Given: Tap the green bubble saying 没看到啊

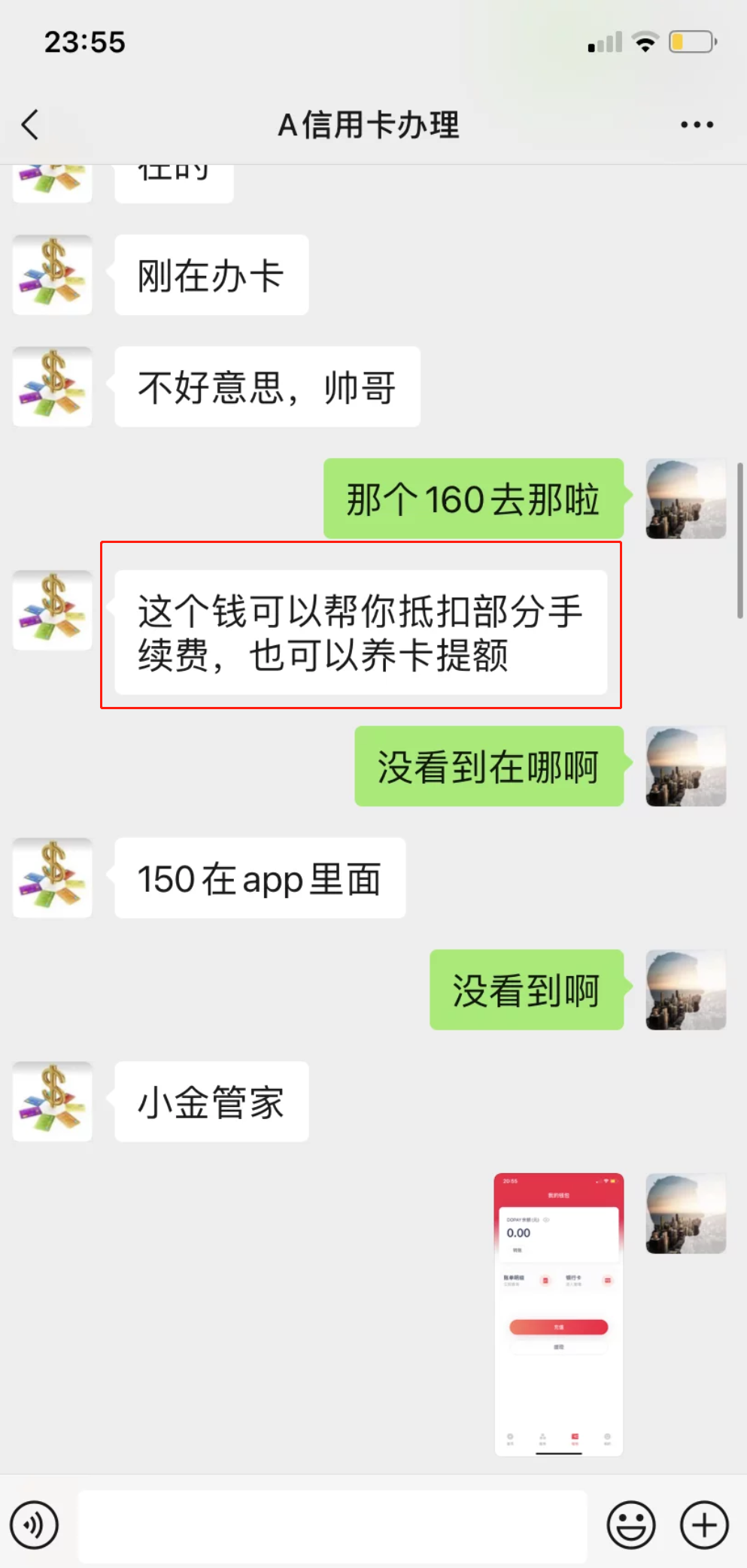Looking at the screenshot, I should point(527,991).
